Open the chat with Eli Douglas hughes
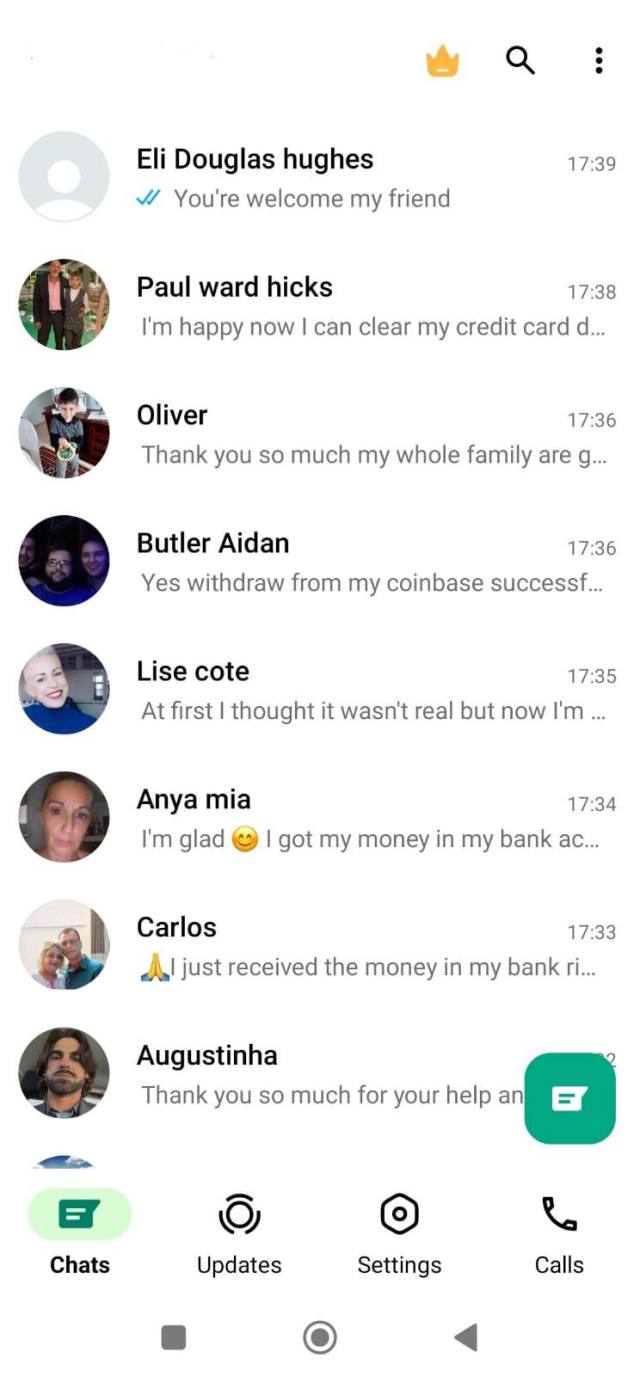The image size is (640, 1376). [320, 177]
